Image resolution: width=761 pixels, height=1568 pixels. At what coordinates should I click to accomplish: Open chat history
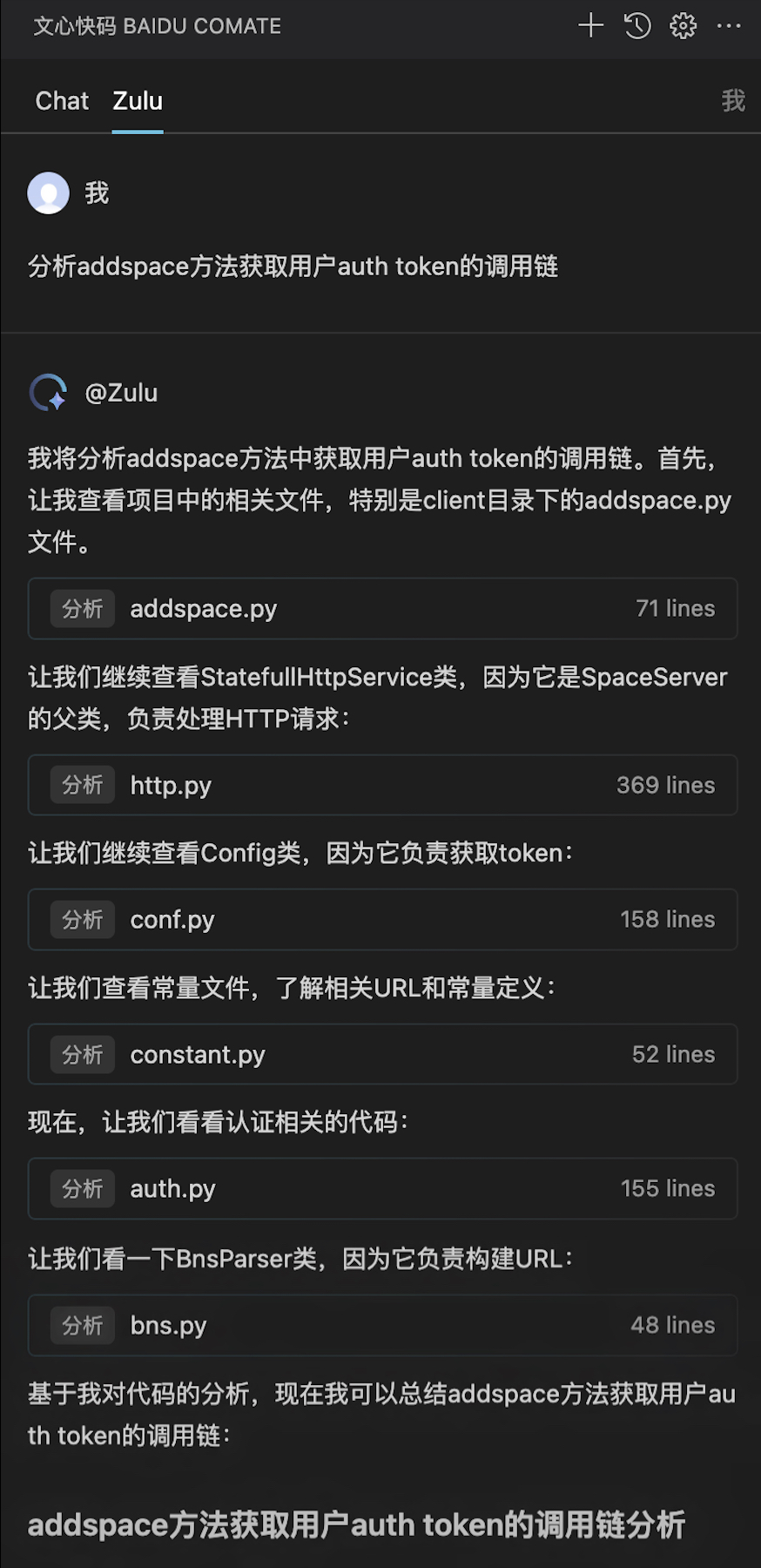[x=637, y=25]
